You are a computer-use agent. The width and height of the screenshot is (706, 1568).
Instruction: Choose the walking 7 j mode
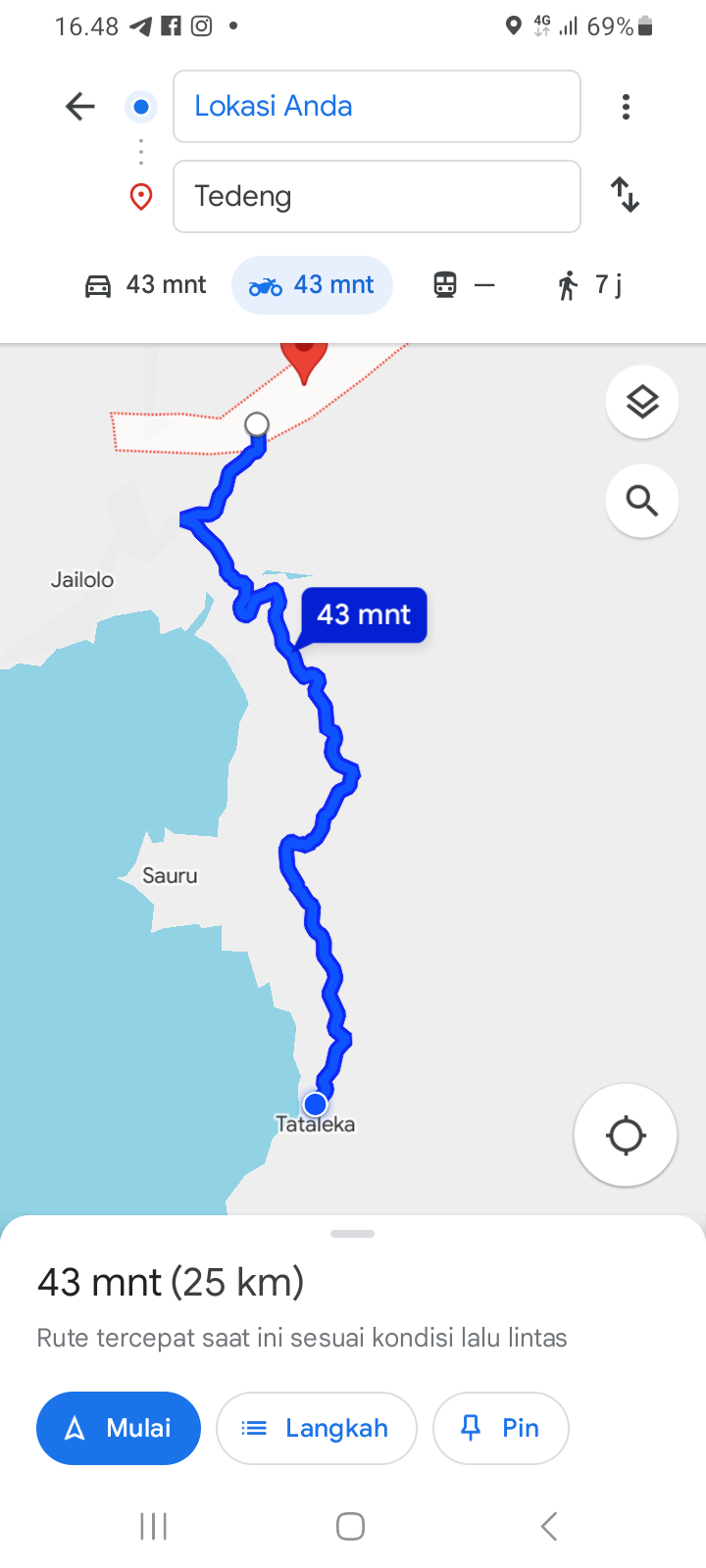point(588,285)
